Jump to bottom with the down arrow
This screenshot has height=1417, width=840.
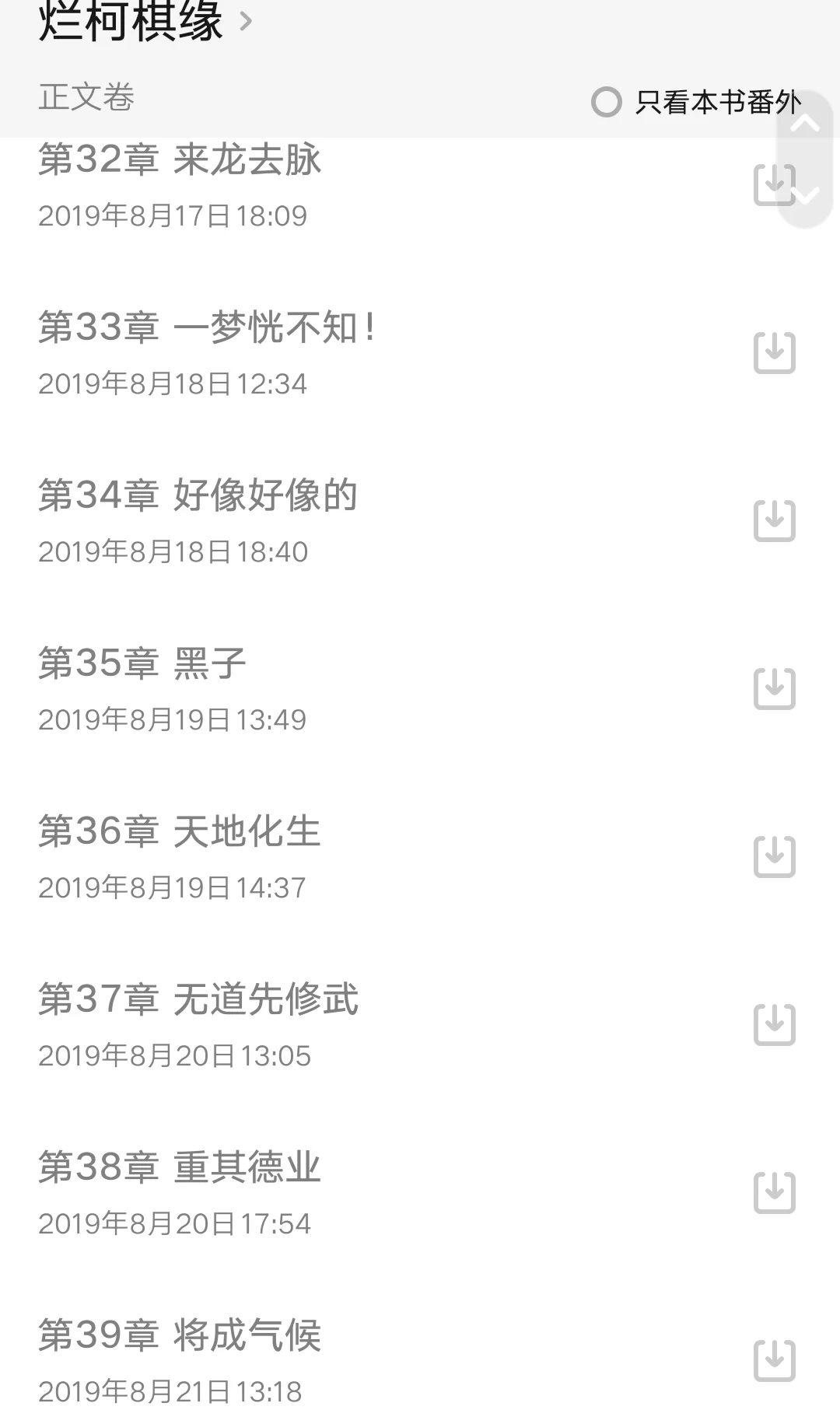click(x=806, y=194)
